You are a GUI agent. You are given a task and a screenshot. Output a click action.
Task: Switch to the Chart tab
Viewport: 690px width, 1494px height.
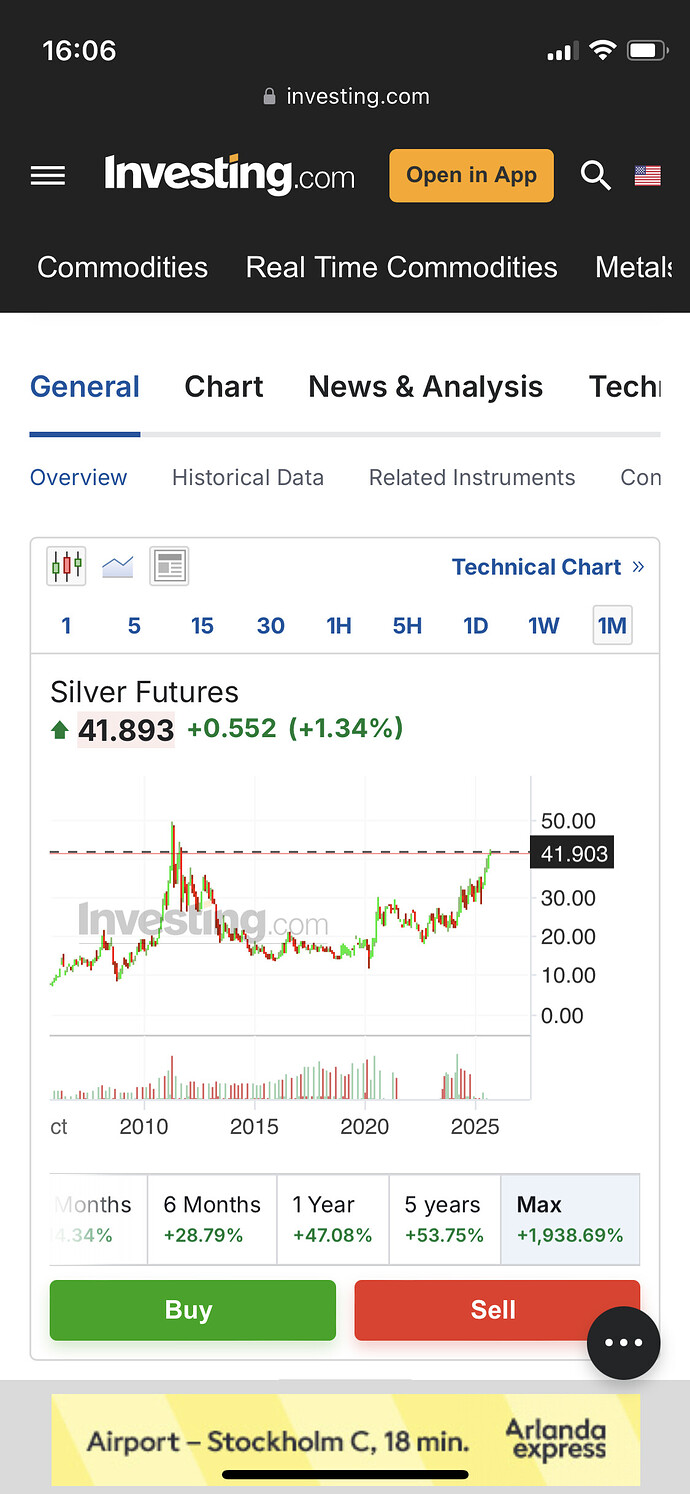tap(224, 387)
